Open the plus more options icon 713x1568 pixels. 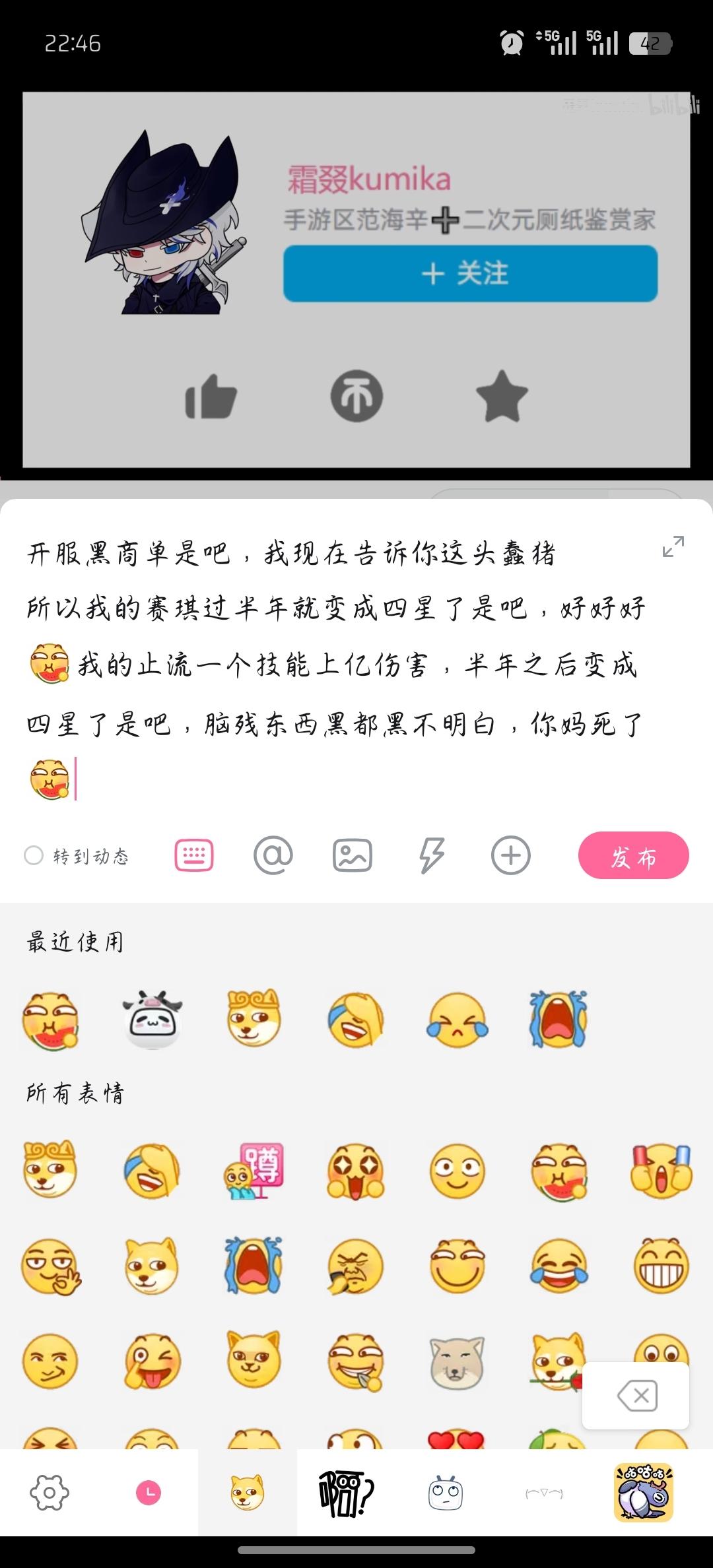tap(510, 856)
